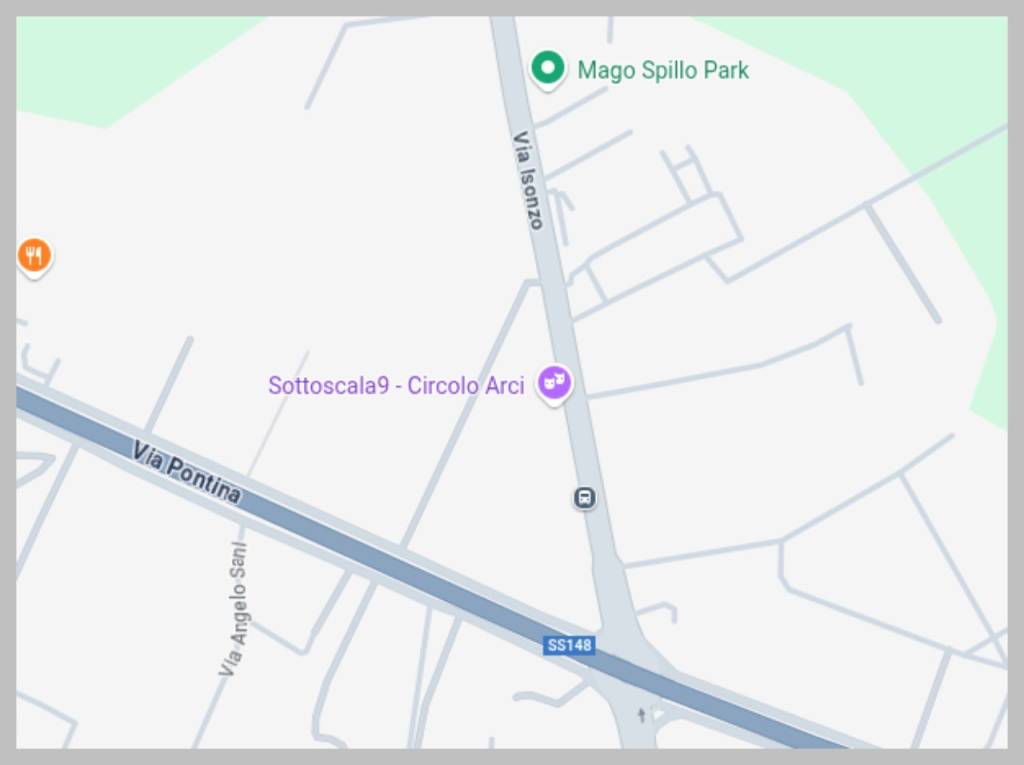Tap the bus stop icon on Via Isonzo
Image resolution: width=1024 pixels, height=765 pixels.
coord(585,497)
